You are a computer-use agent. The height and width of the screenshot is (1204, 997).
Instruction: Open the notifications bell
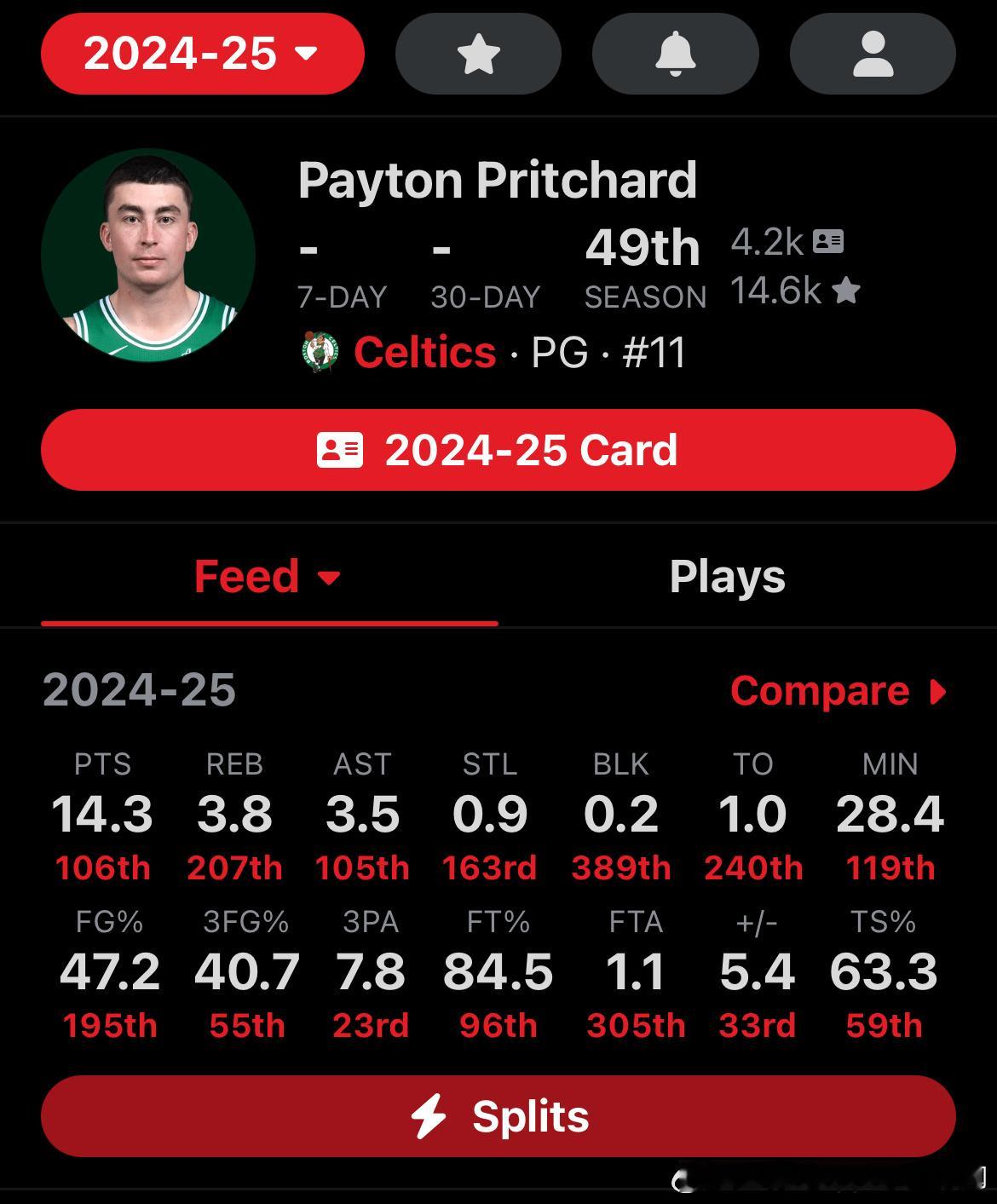(x=675, y=54)
